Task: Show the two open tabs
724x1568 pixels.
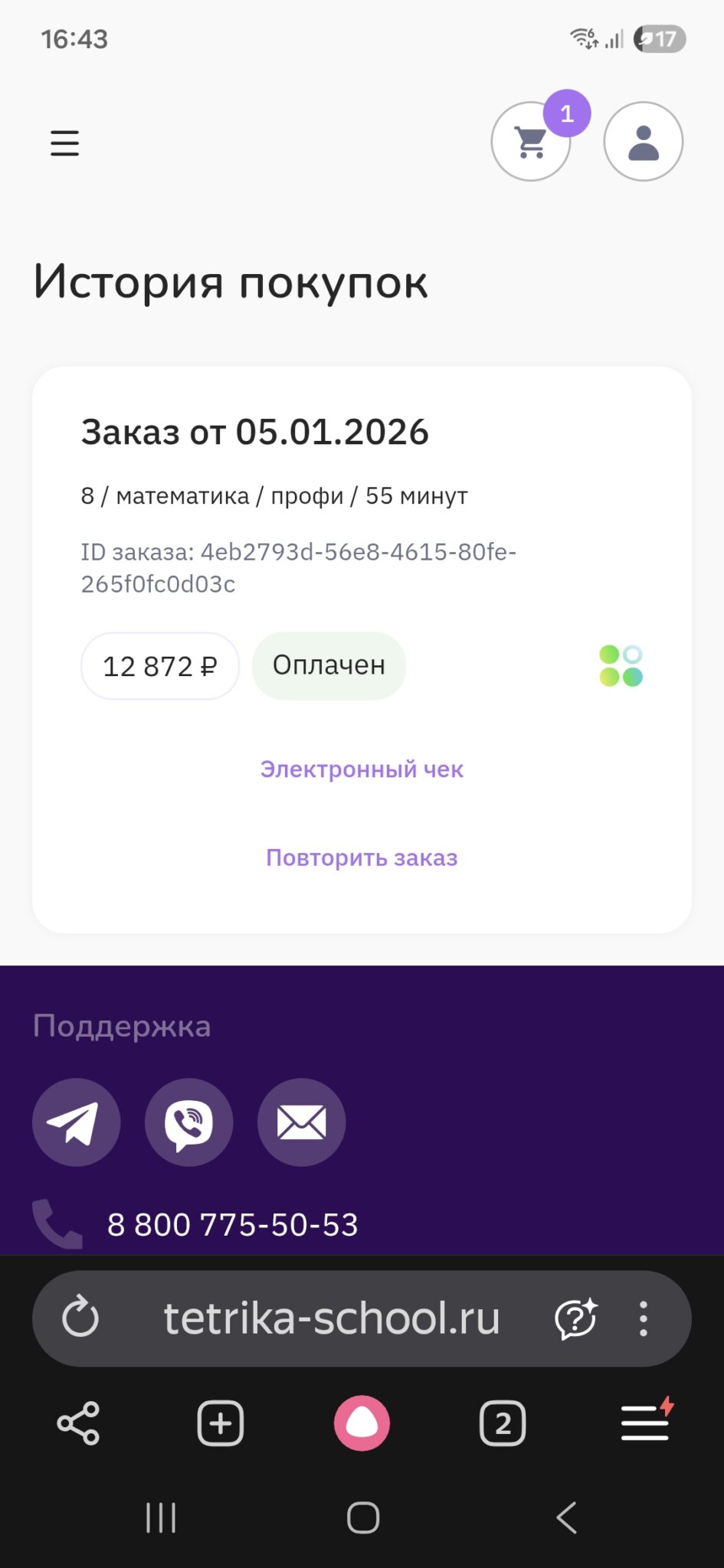Action: pyautogui.click(x=503, y=1423)
